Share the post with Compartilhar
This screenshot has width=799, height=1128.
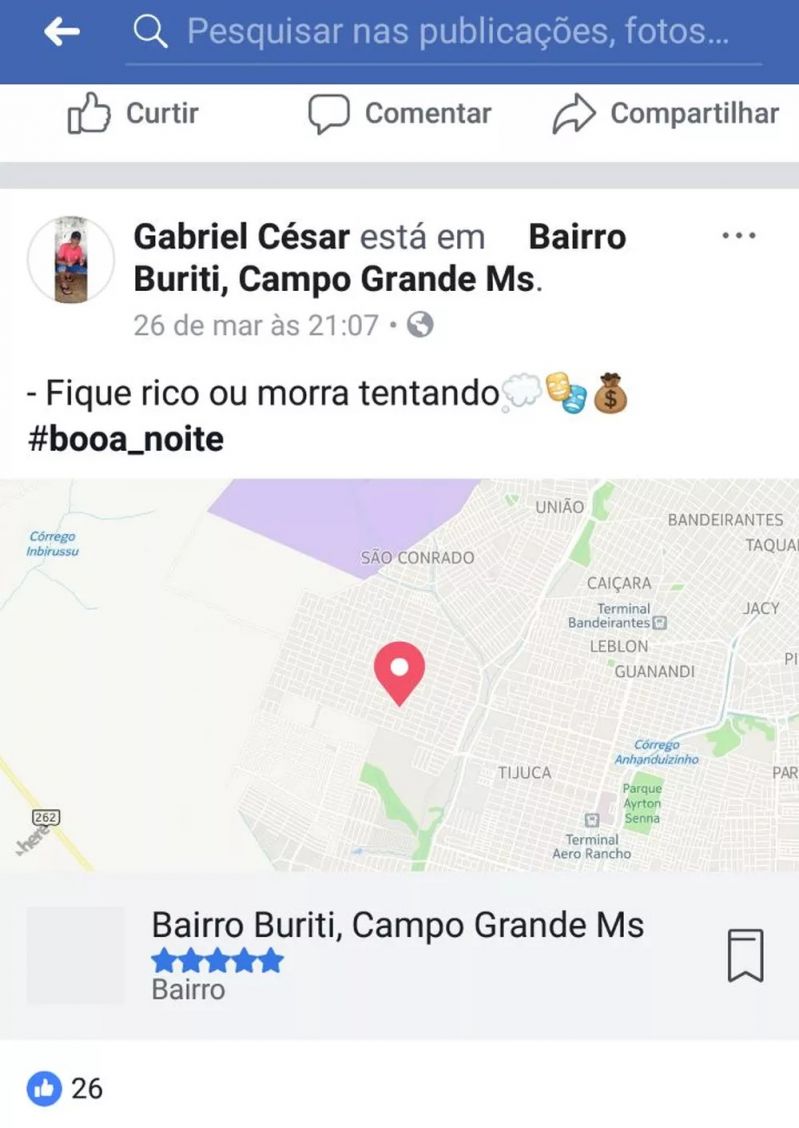665,114
